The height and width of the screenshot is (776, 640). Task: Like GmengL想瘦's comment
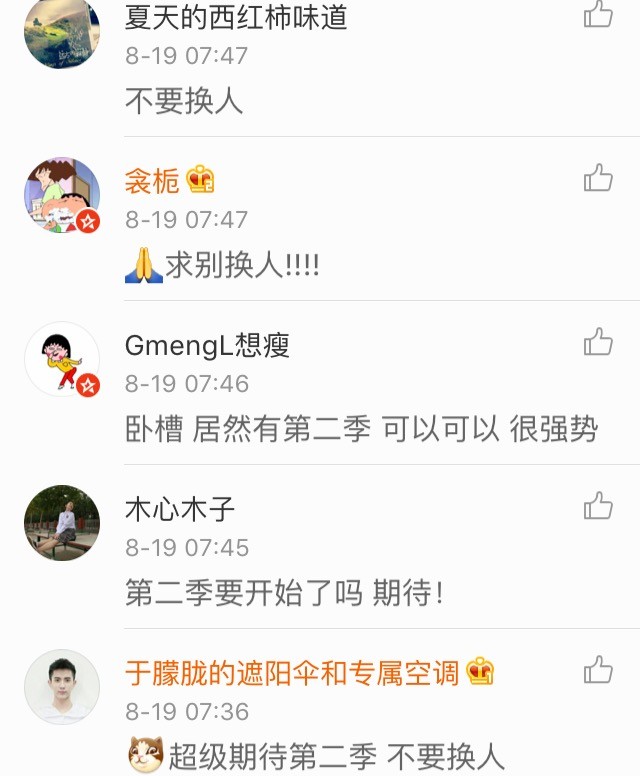(x=598, y=342)
